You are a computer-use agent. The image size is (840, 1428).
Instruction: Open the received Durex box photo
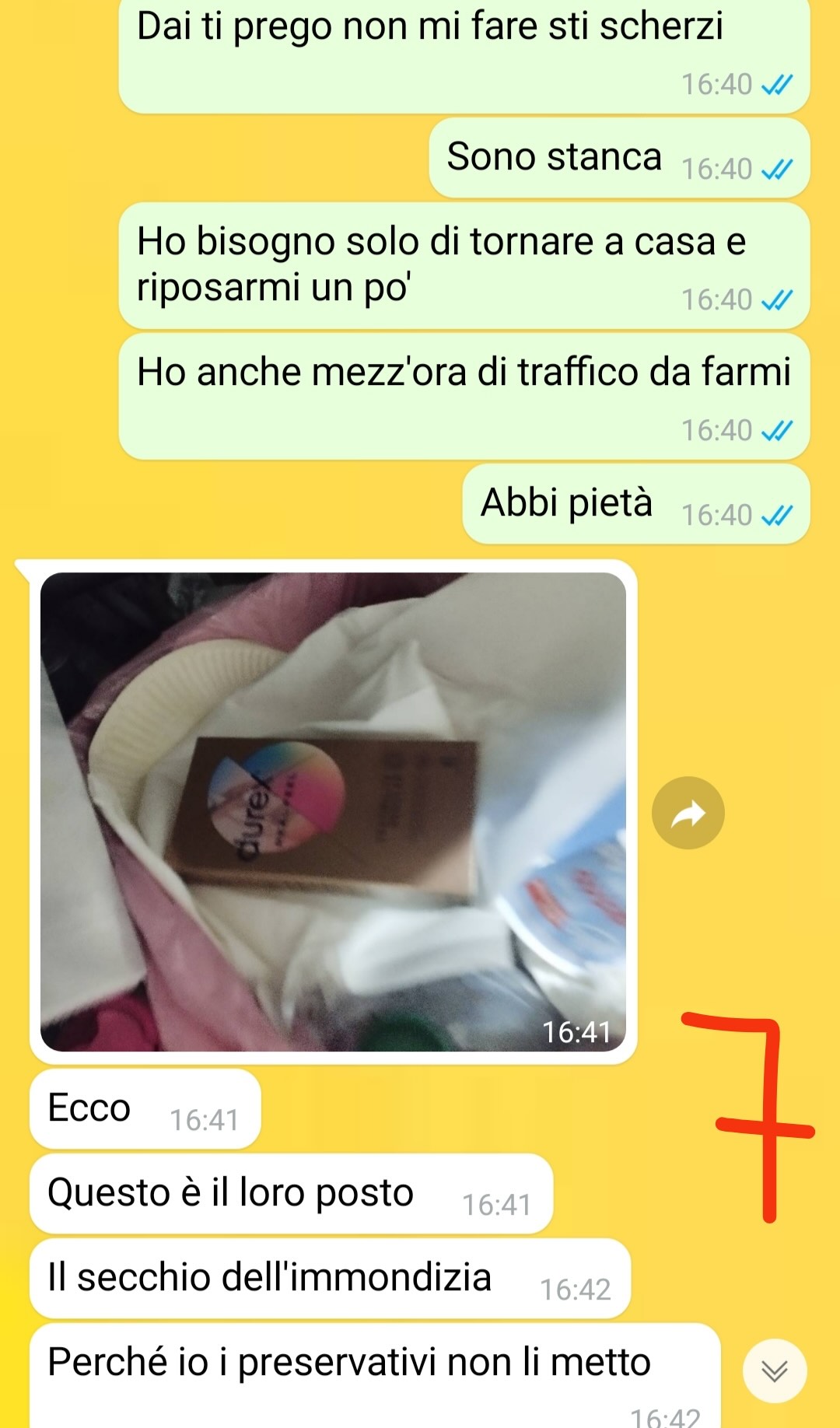pos(333,811)
